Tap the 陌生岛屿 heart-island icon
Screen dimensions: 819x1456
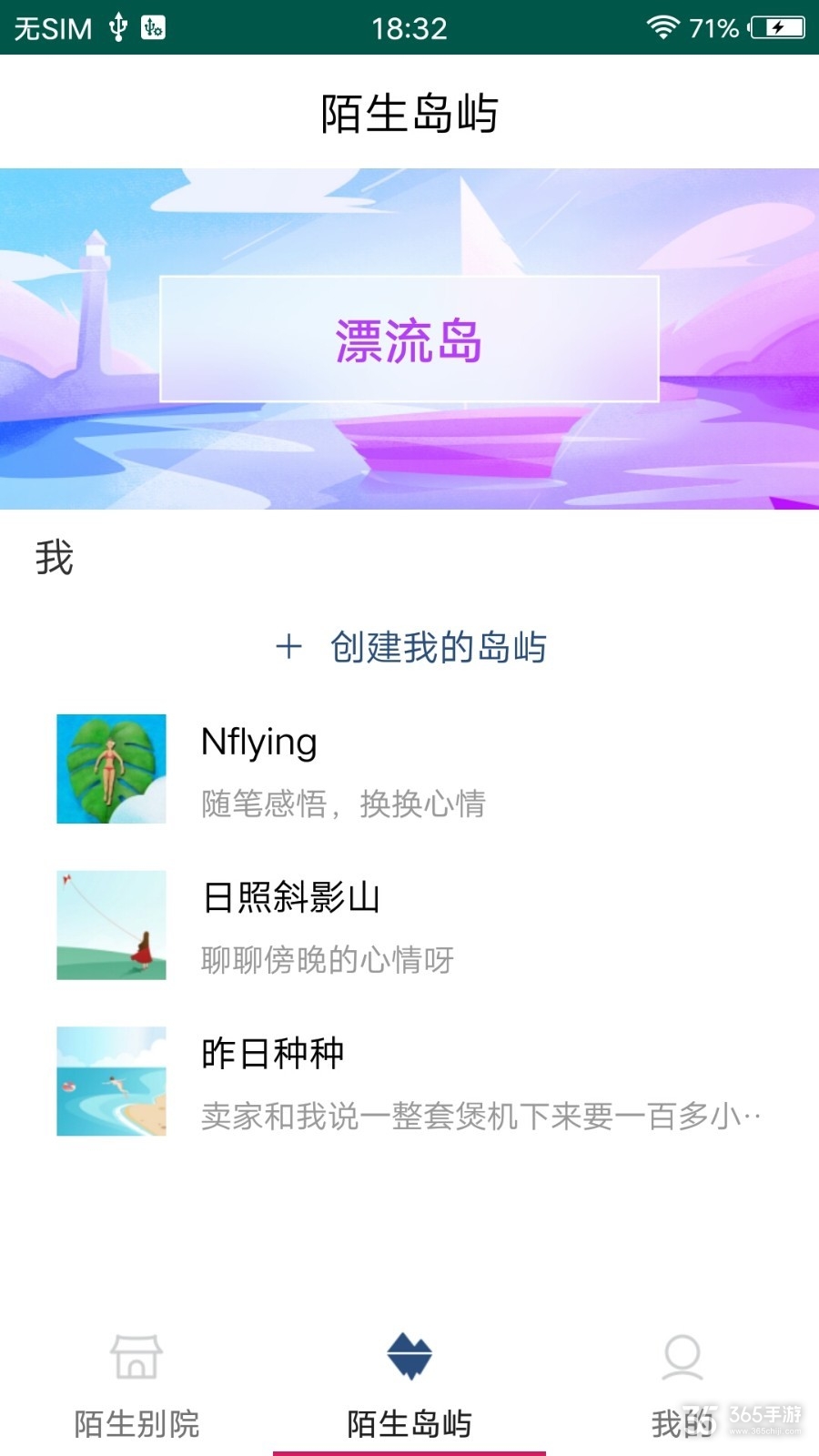click(409, 1356)
